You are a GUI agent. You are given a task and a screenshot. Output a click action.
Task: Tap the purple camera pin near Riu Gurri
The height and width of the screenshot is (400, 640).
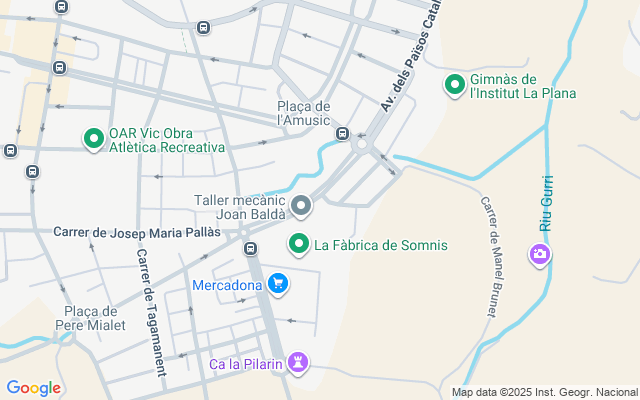click(x=540, y=255)
